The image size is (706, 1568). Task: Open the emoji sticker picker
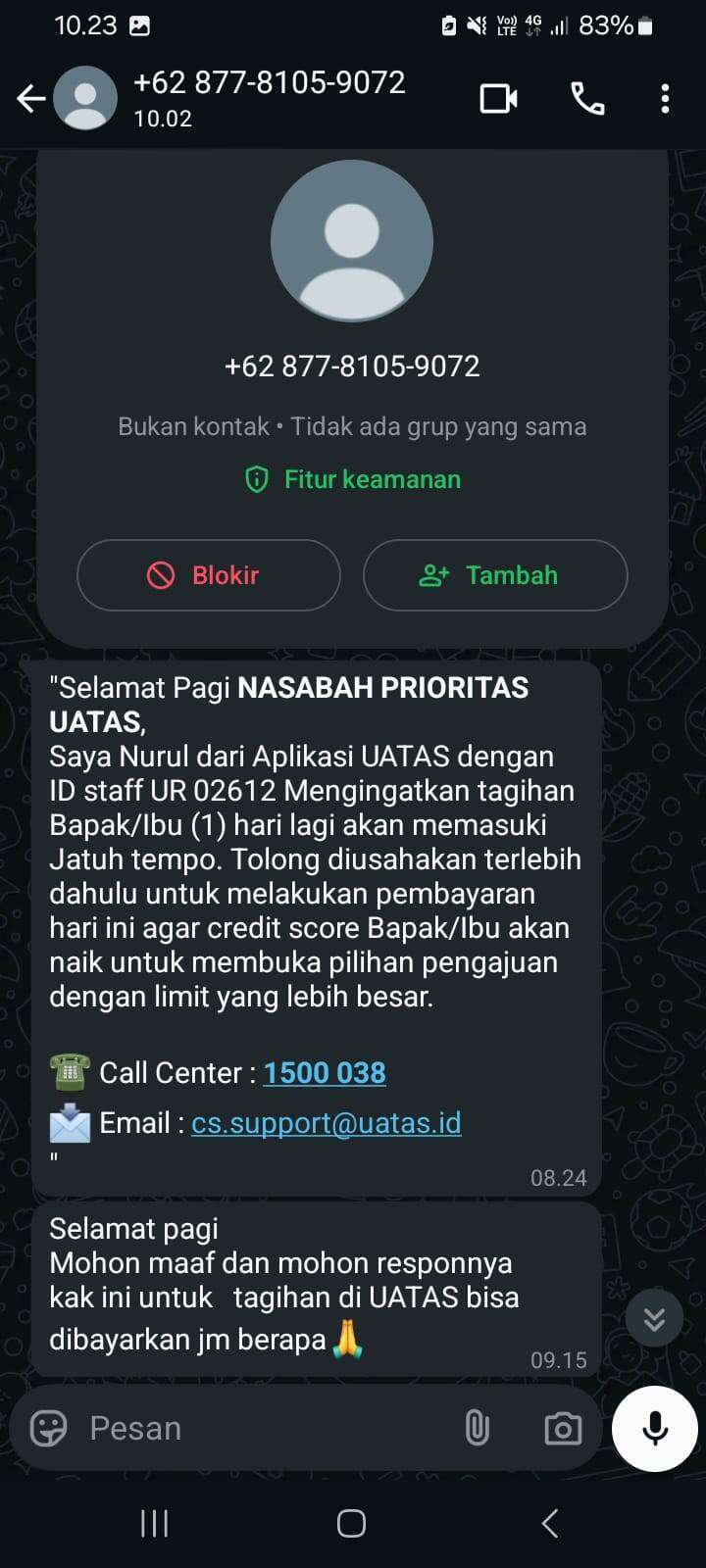pos(48,1429)
